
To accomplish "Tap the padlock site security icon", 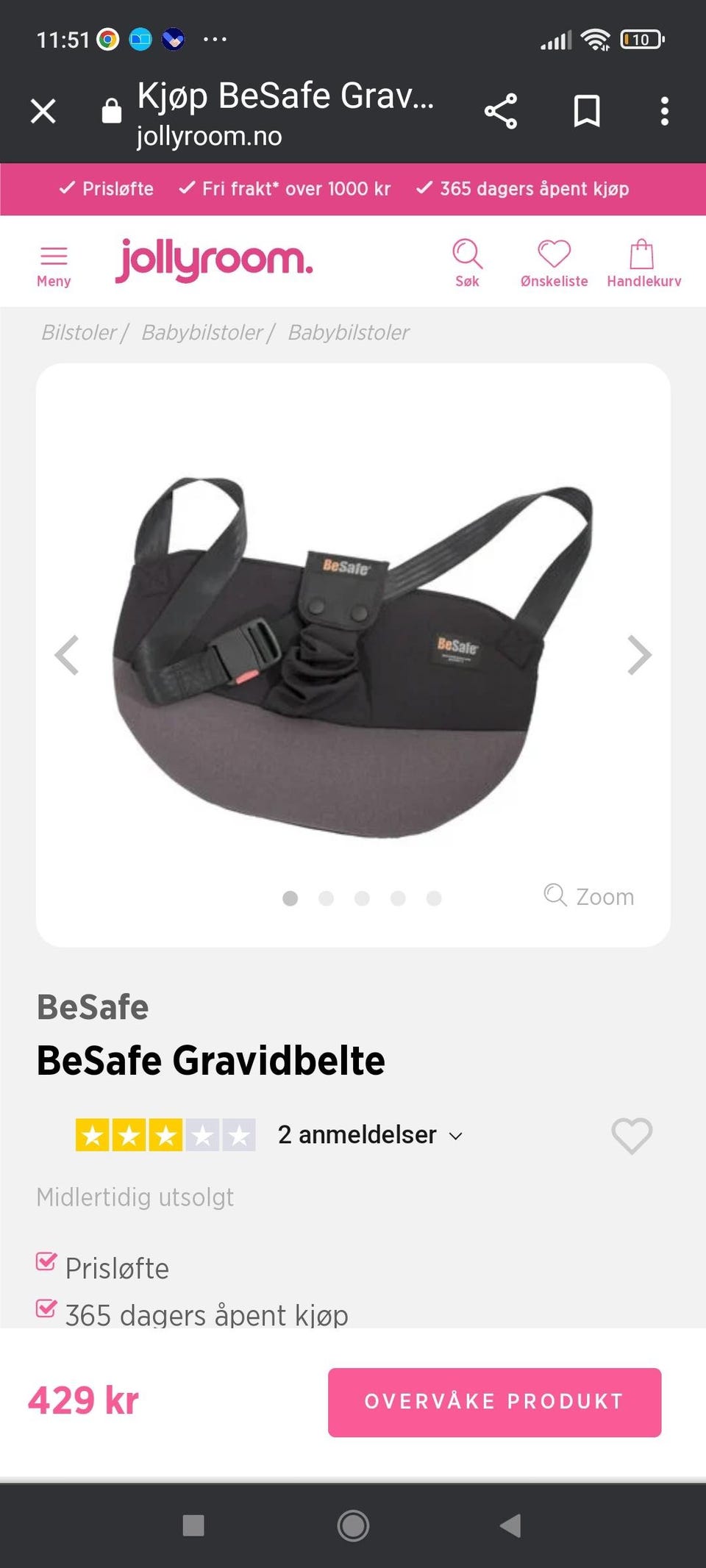I will pos(110,110).
